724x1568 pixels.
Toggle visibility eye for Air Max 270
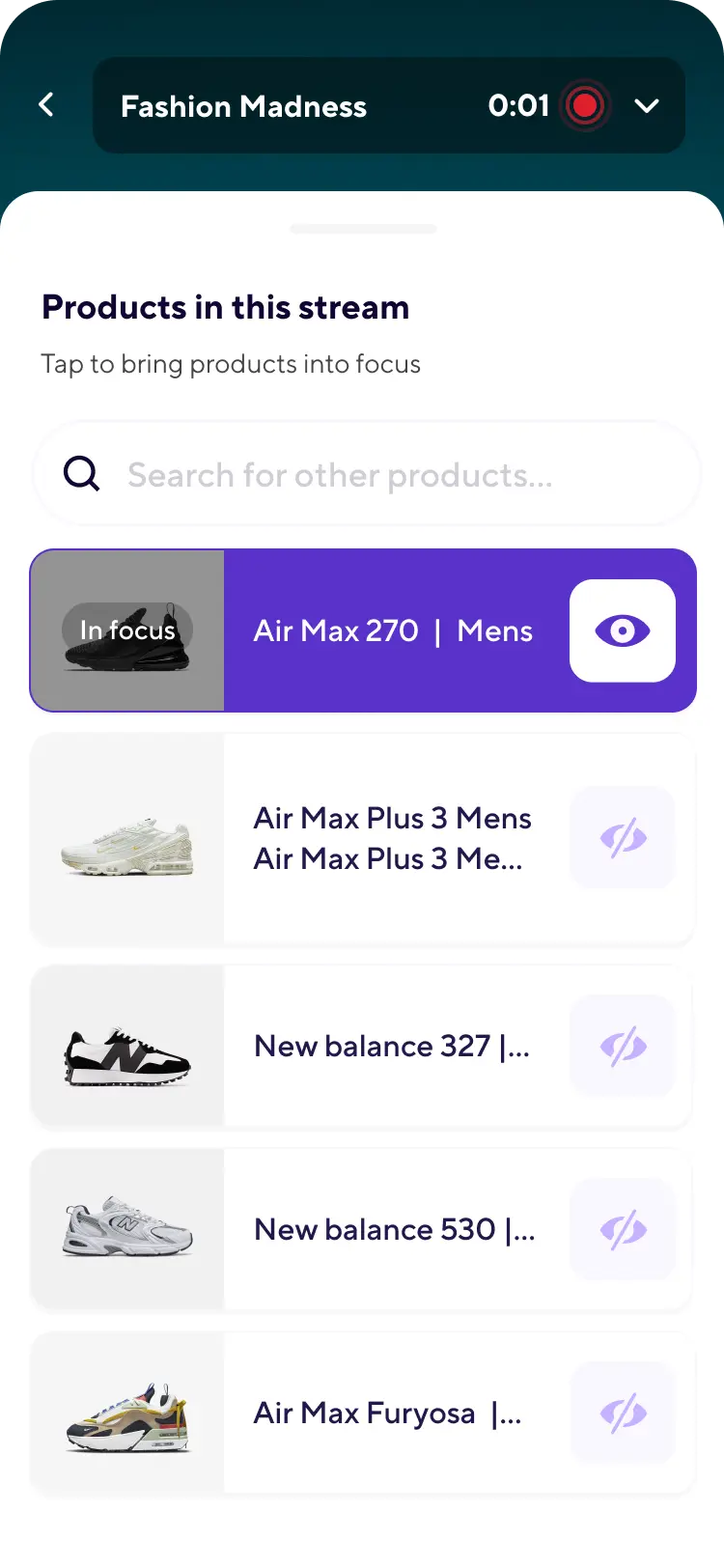pos(623,630)
